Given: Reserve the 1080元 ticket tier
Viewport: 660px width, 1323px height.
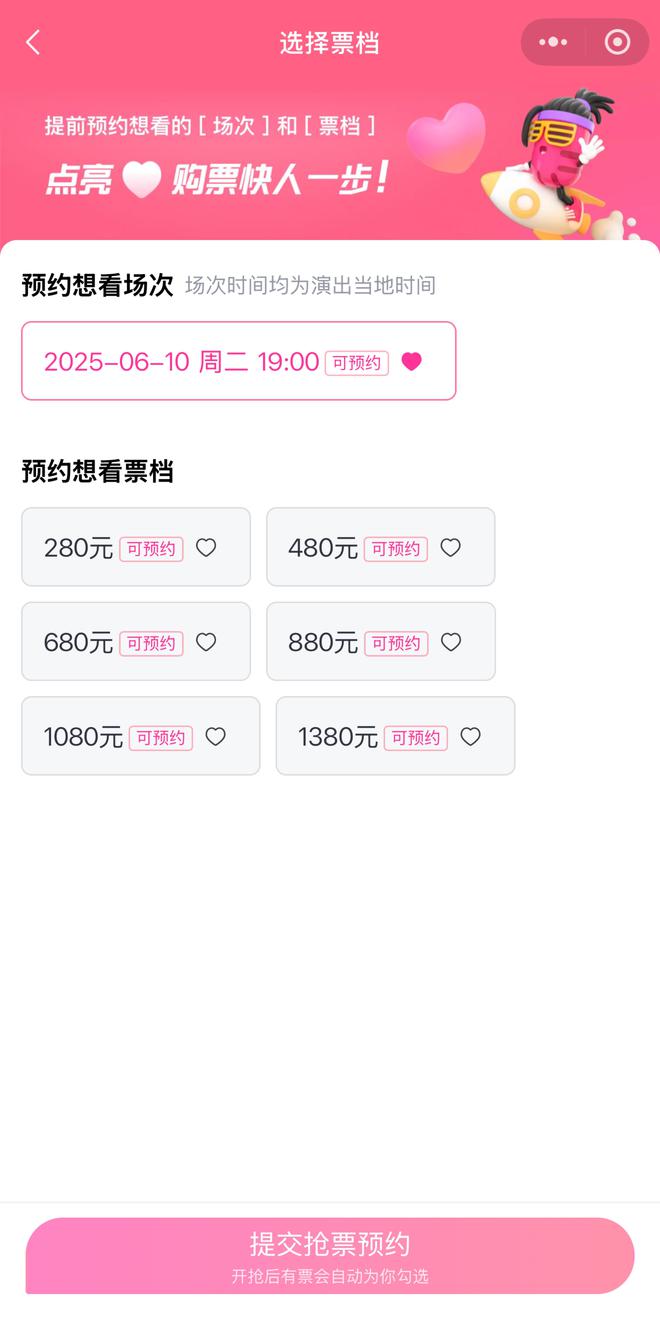Looking at the screenshot, I should 140,736.
